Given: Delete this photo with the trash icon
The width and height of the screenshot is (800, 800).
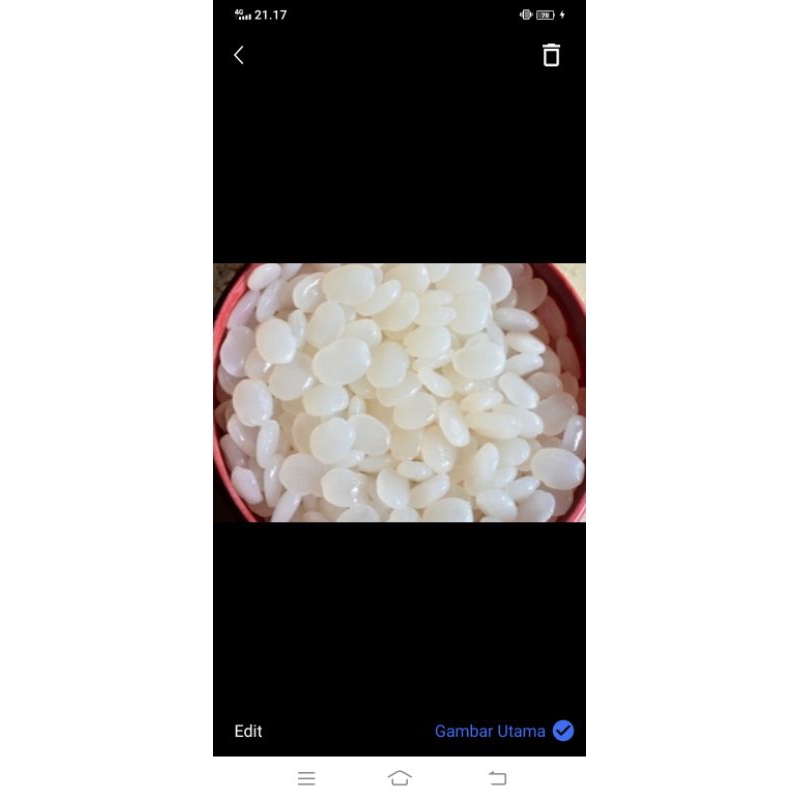Looking at the screenshot, I should (x=551, y=55).
